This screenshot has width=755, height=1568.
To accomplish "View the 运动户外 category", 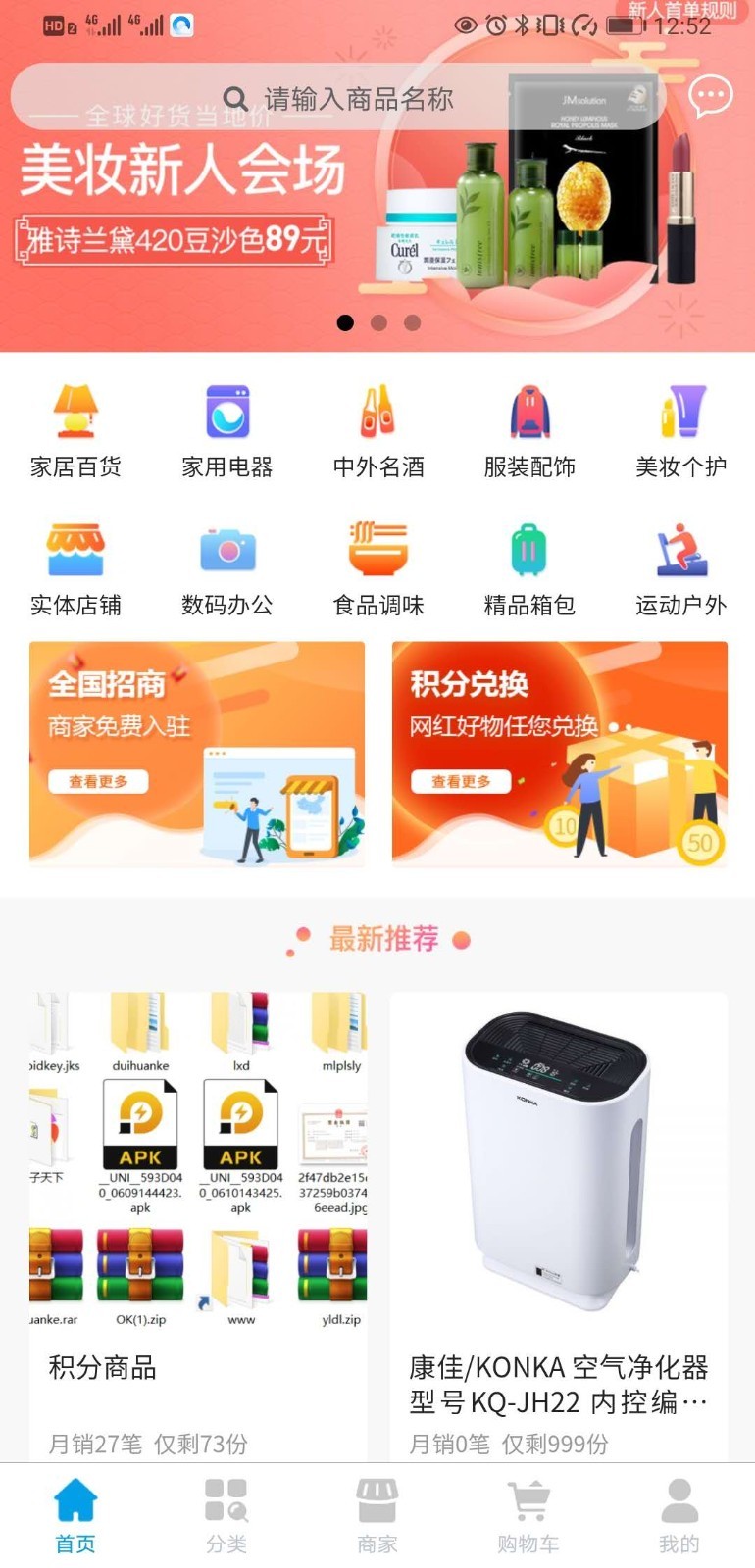I will click(680, 569).
